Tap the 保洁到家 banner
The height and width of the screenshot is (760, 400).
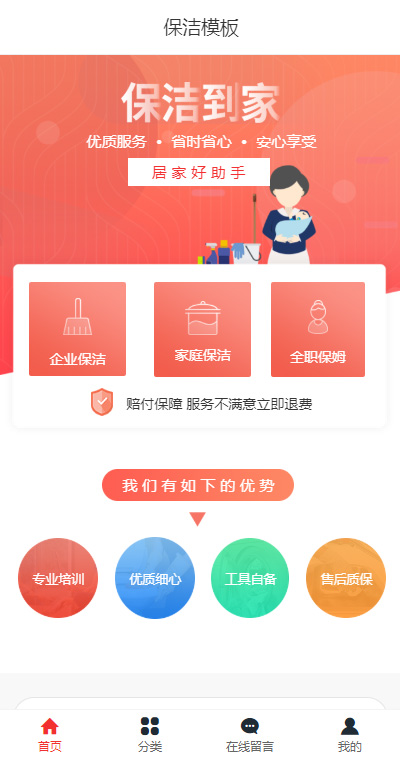200,160
